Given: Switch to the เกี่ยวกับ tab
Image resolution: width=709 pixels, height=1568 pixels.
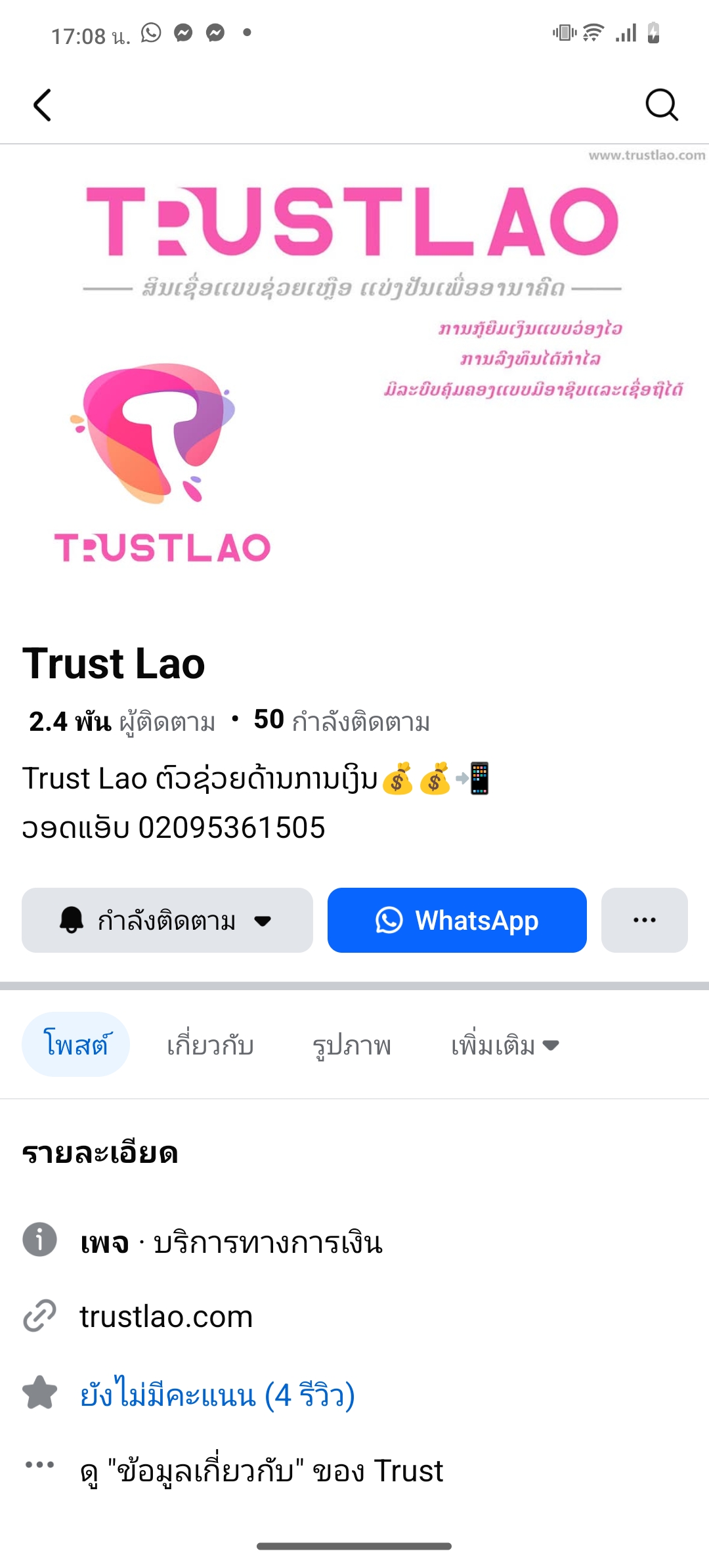Looking at the screenshot, I should (x=210, y=1045).
